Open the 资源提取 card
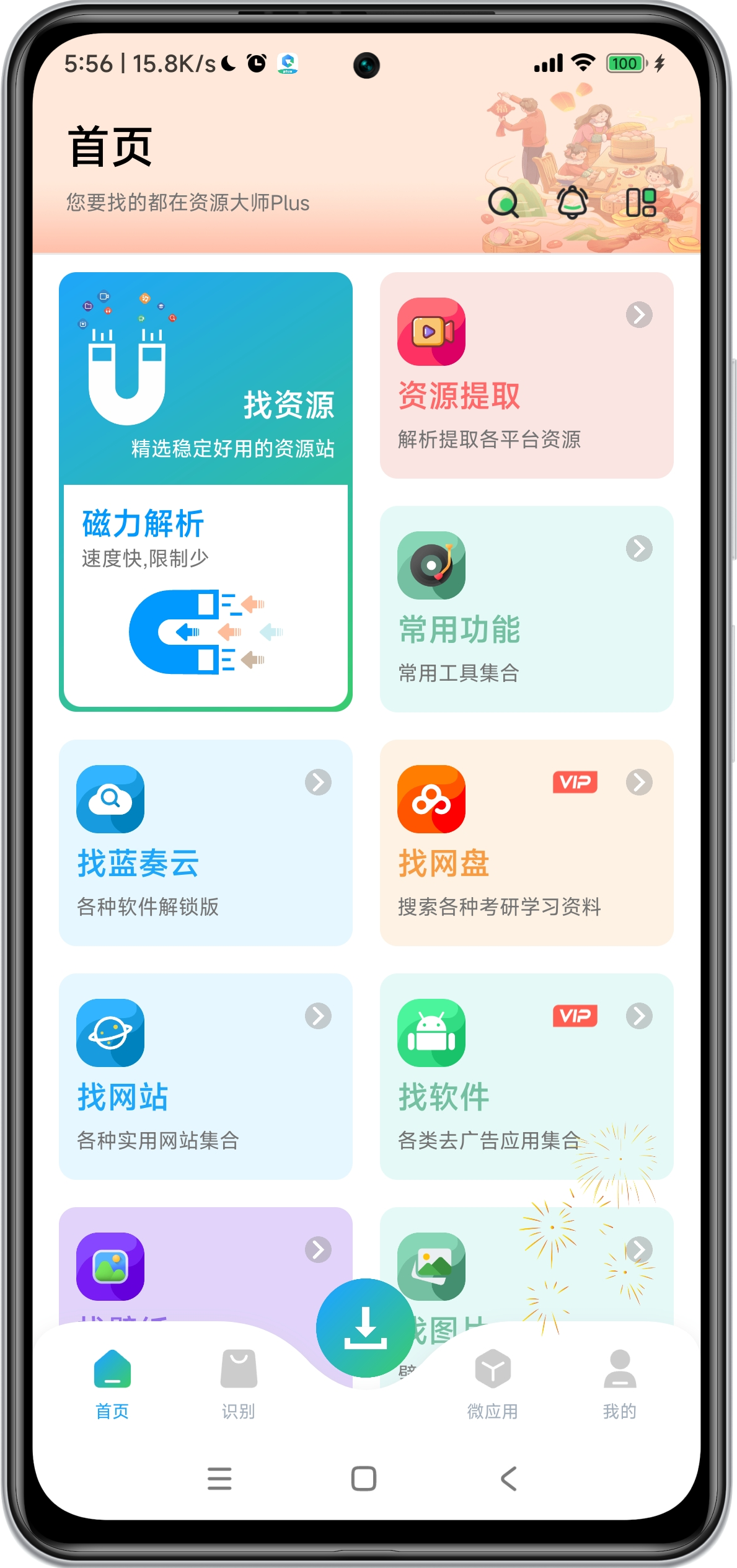 coord(526,375)
